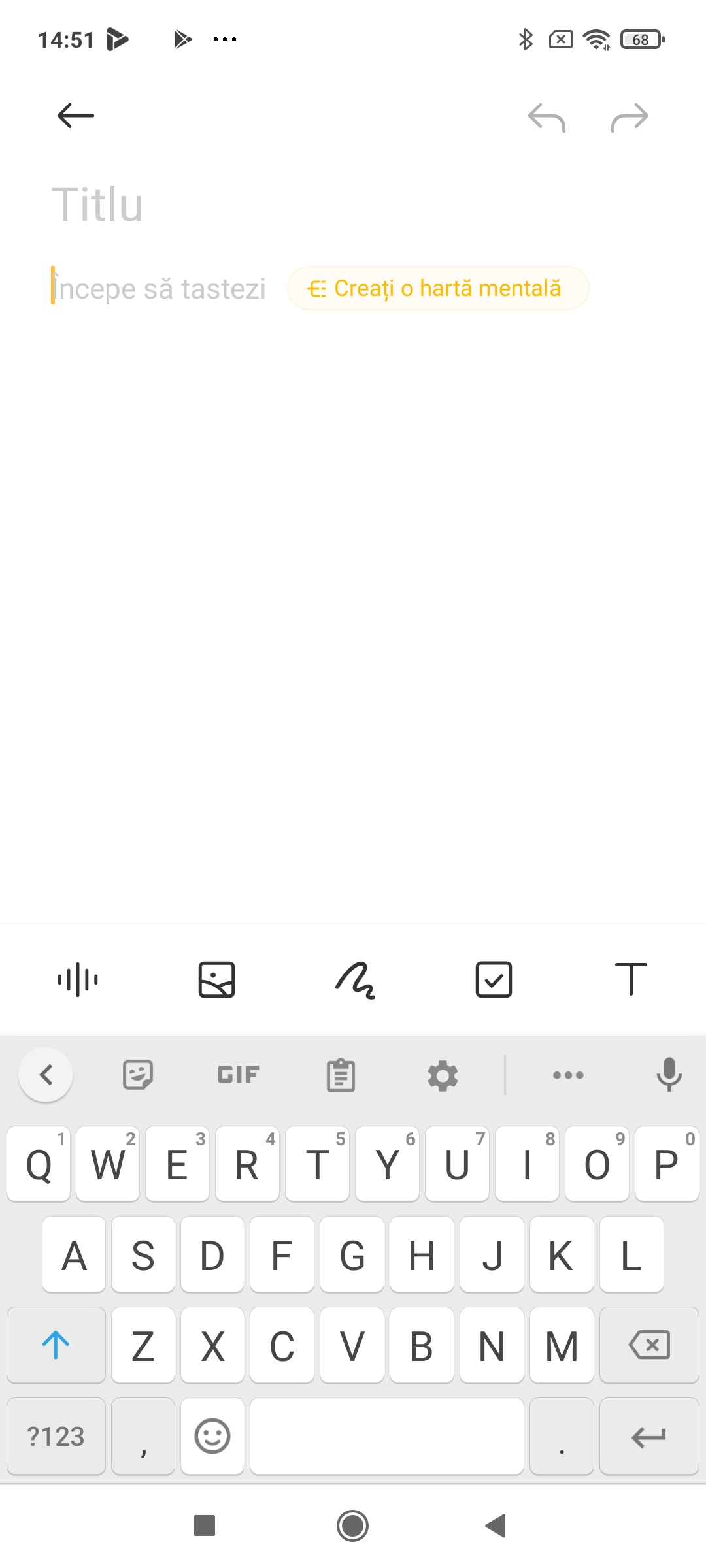Switch to the ?123 symbols keyboard
Viewport: 706px width, 1568px height.
coord(56,1436)
